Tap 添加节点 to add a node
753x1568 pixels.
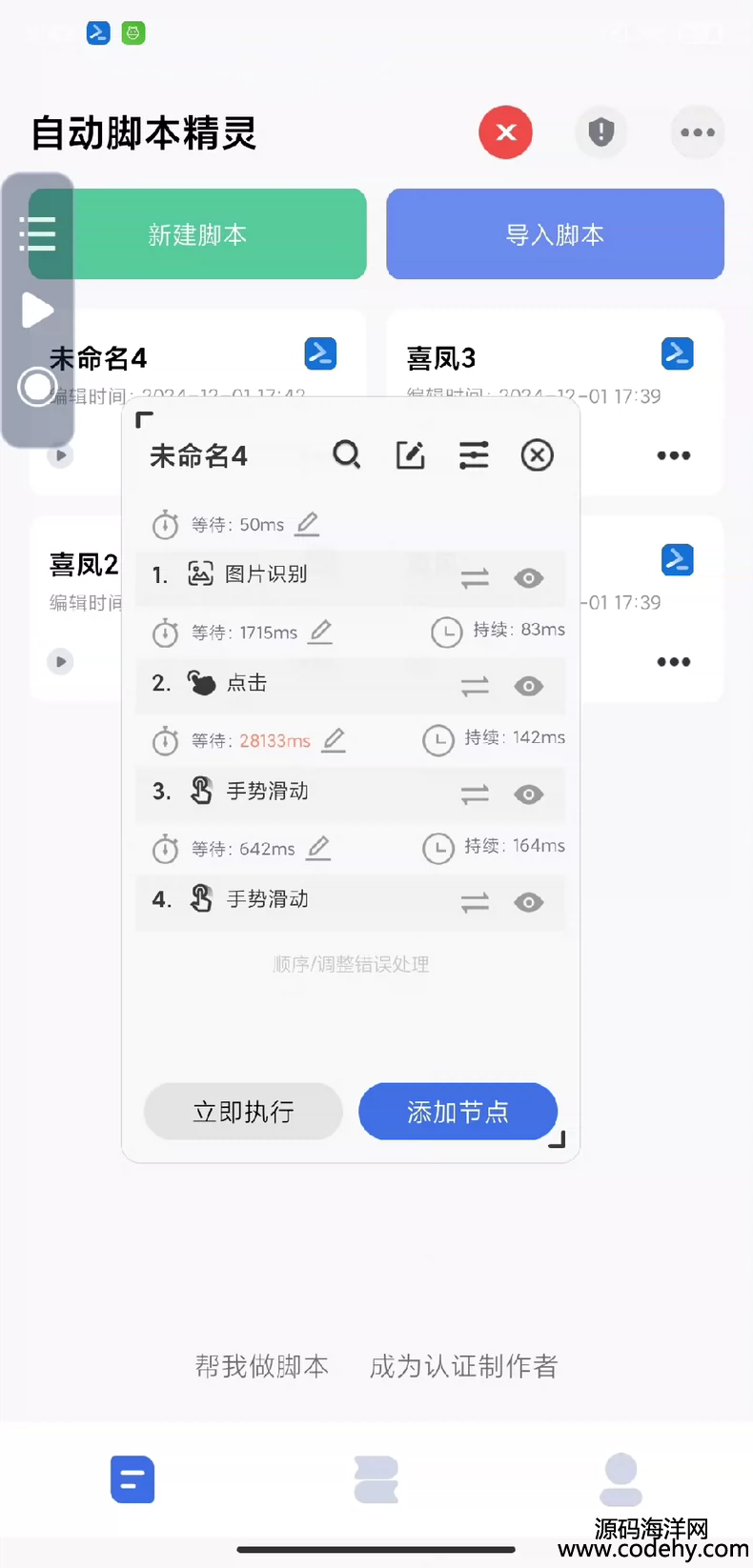coord(458,1111)
